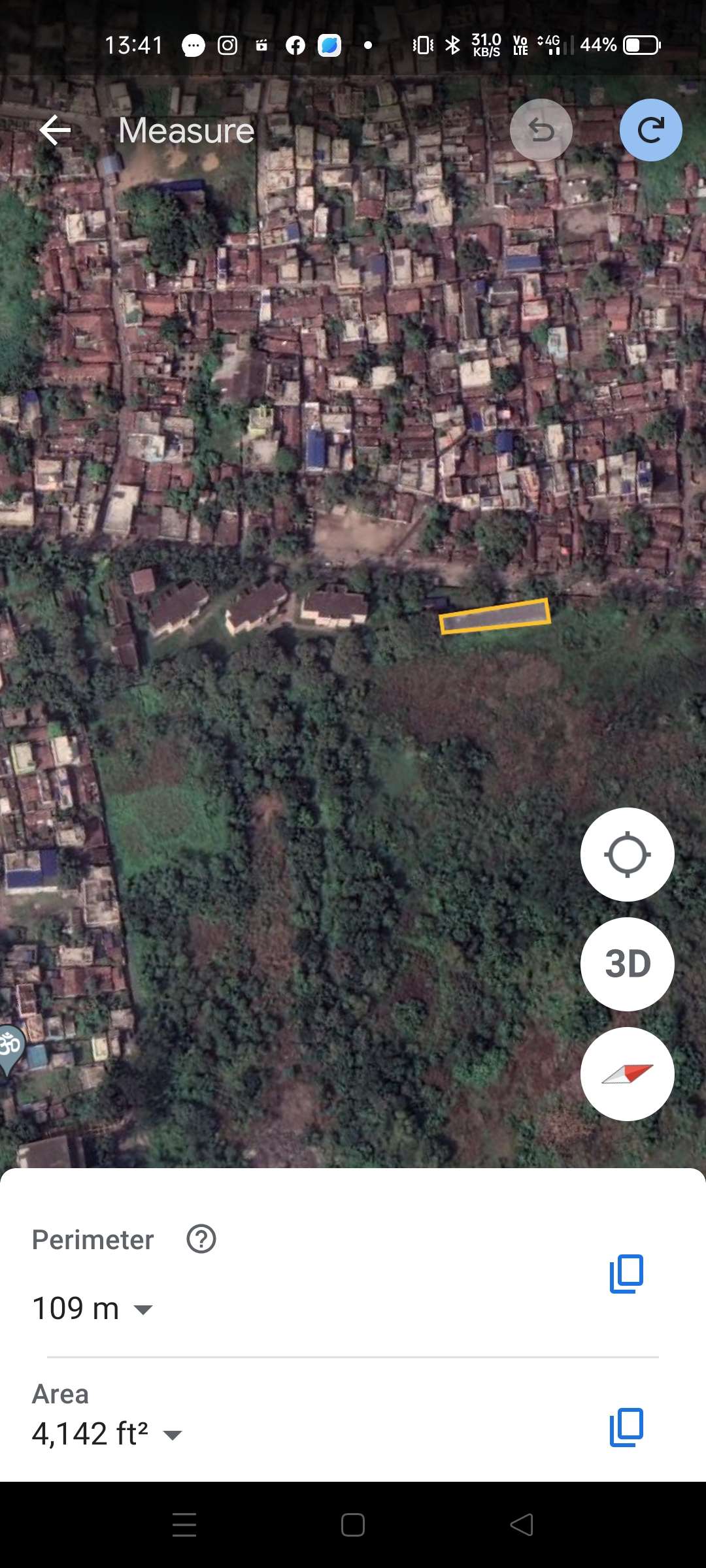Open help for Perimeter

click(201, 1239)
